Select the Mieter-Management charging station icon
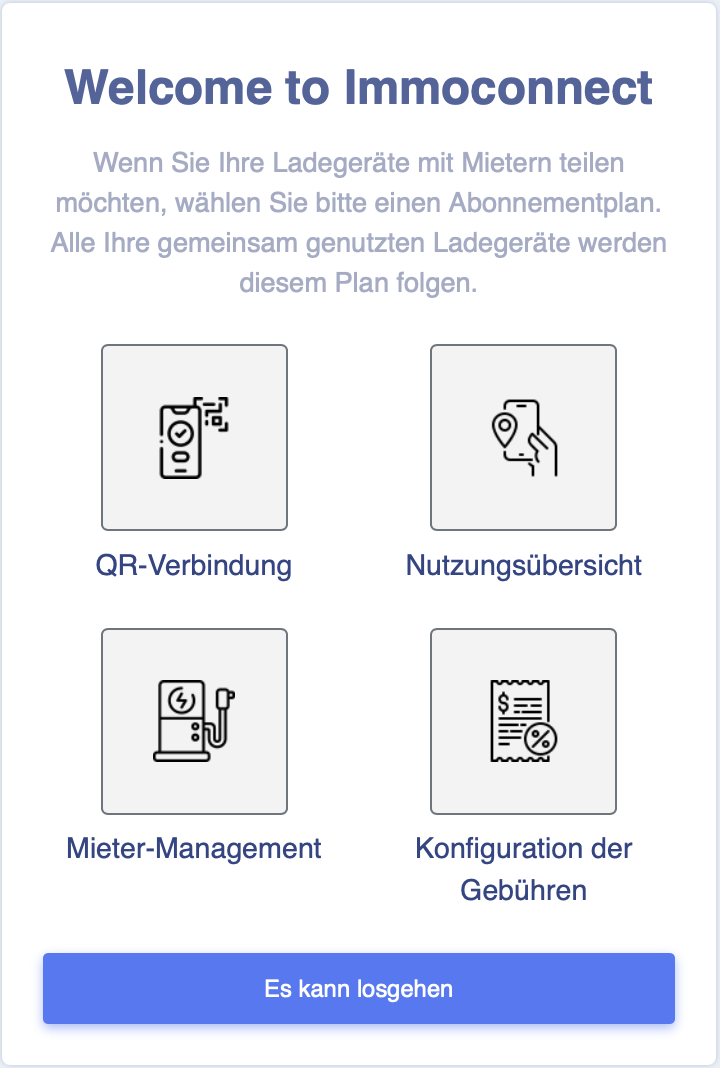 point(194,721)
